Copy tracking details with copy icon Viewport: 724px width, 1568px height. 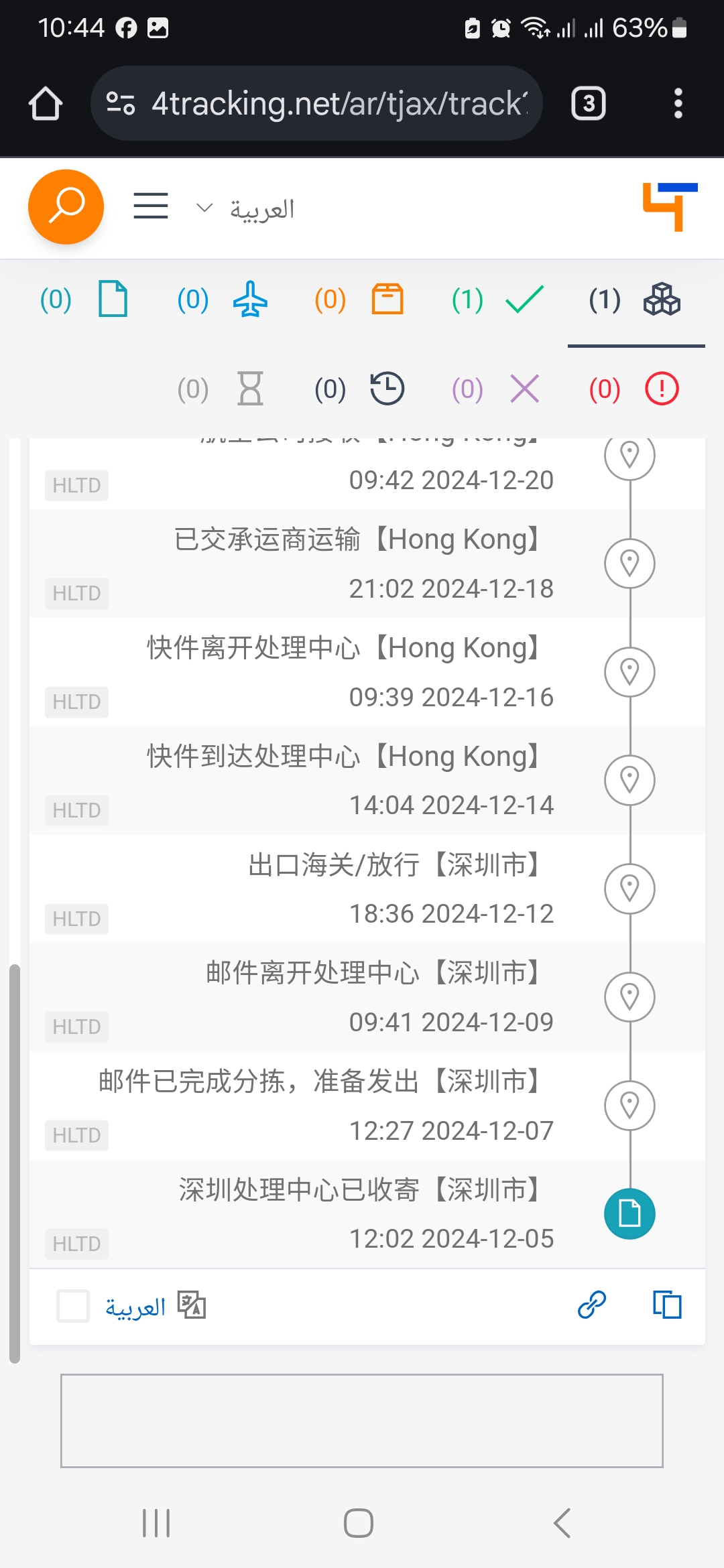coord(667,1305)
